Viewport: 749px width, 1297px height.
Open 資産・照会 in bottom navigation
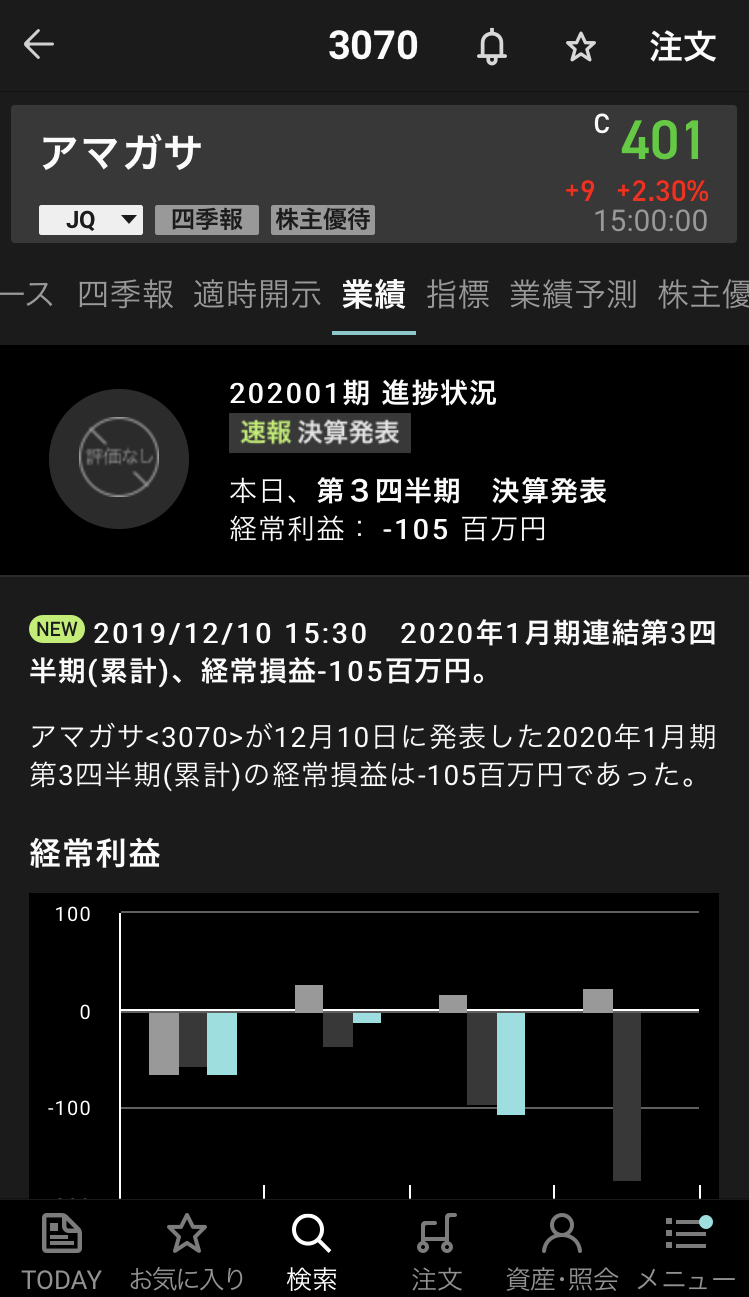coord(562,1250)
